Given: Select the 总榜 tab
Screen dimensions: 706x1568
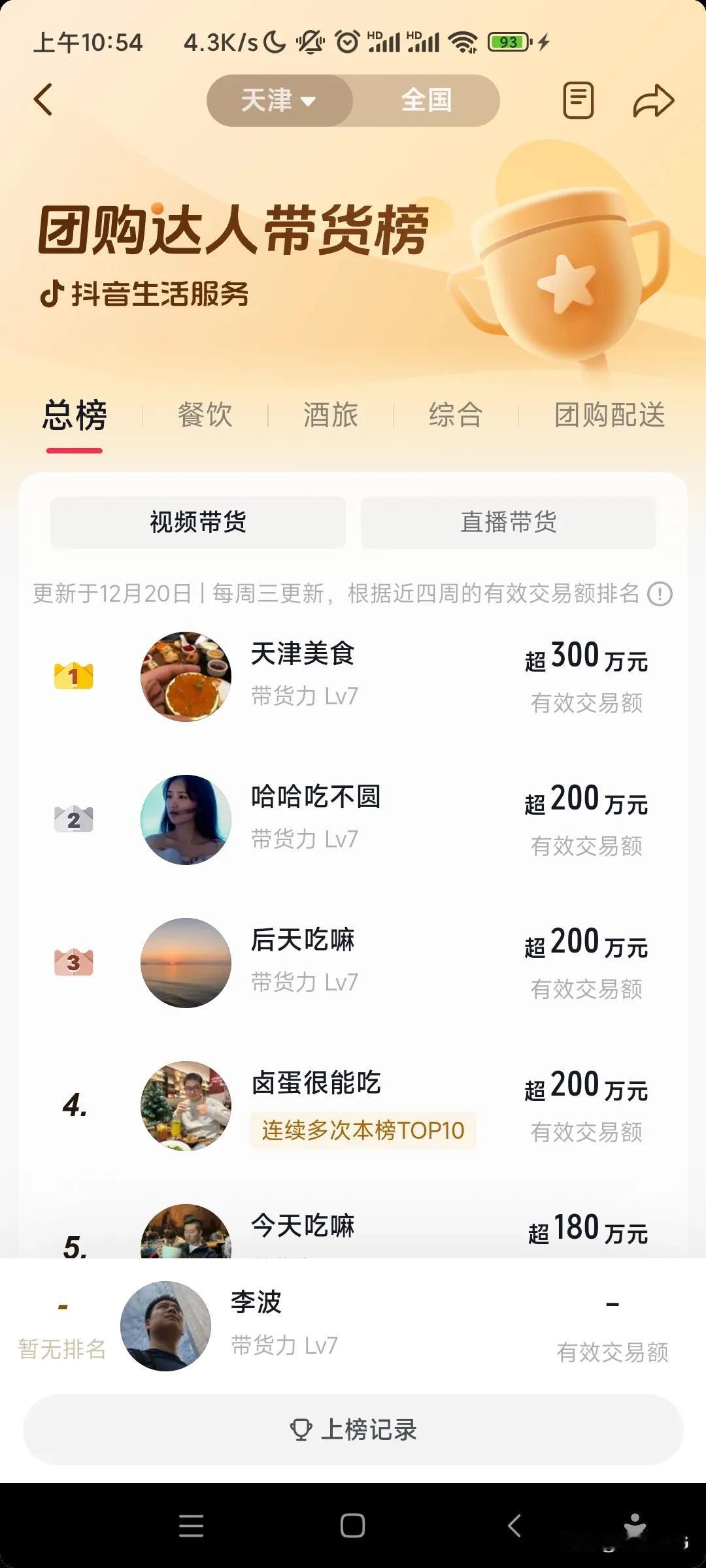Looking at the screenshot, I should 75,416.
